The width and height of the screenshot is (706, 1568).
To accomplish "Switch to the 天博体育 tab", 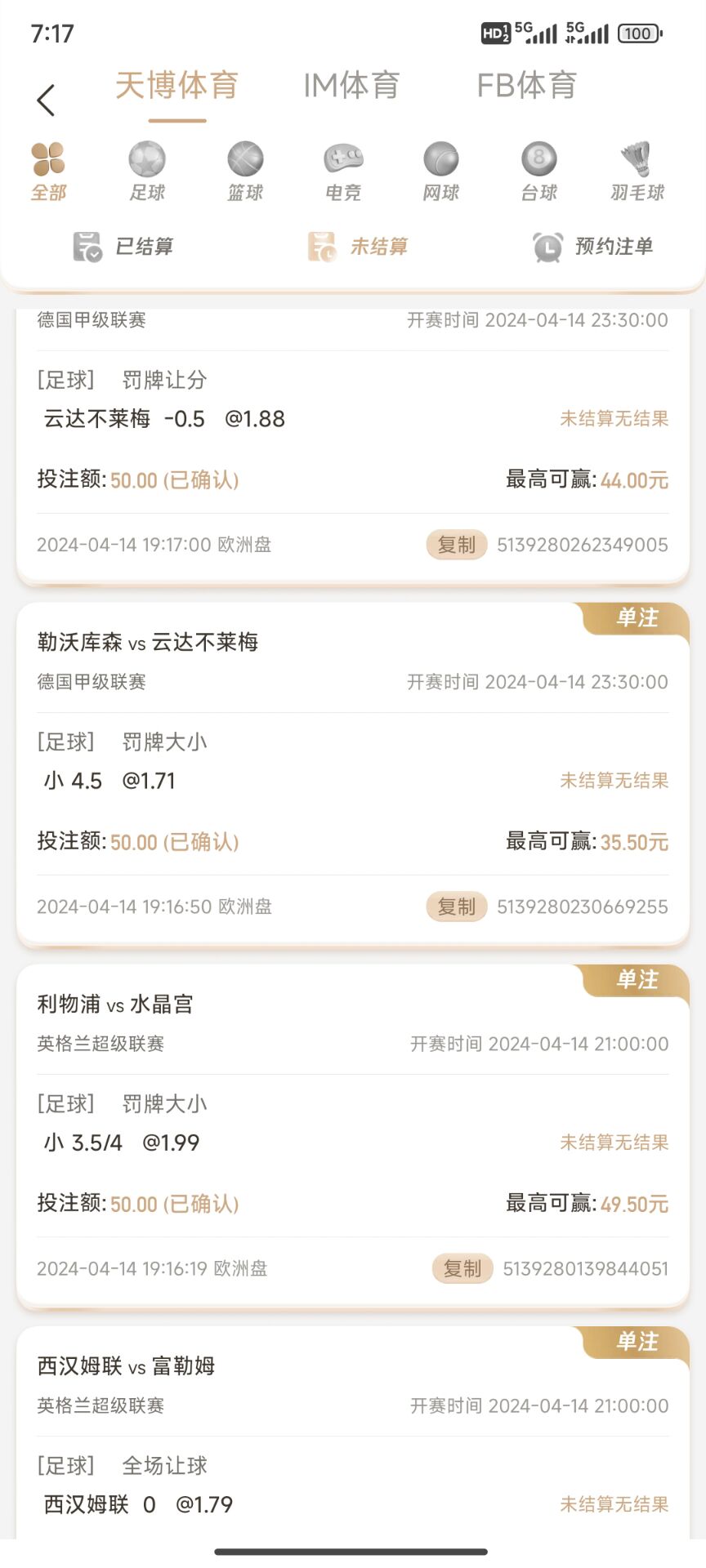I will click(x=176, y=86).
